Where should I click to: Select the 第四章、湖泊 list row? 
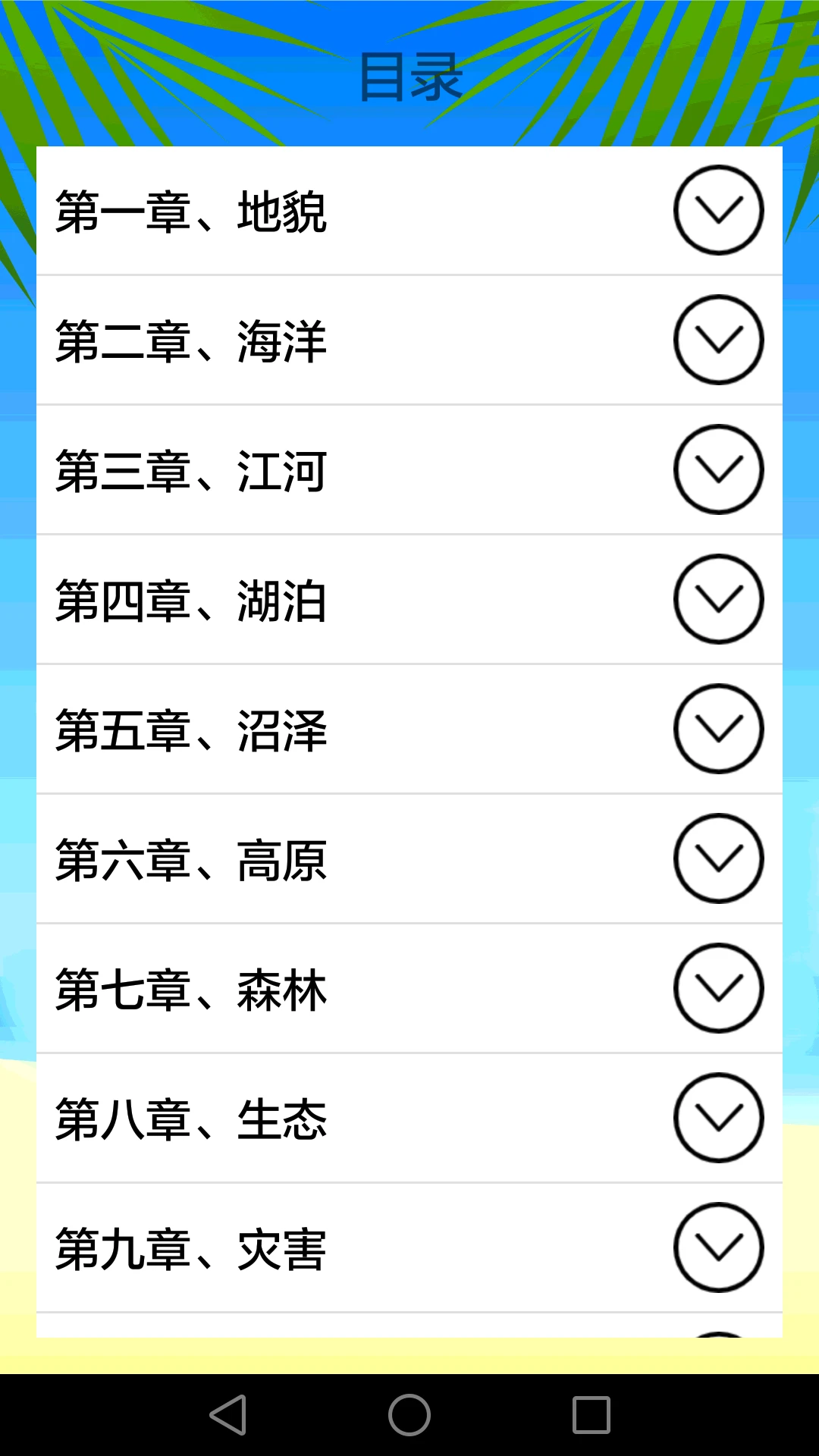(x=227, y=599)
